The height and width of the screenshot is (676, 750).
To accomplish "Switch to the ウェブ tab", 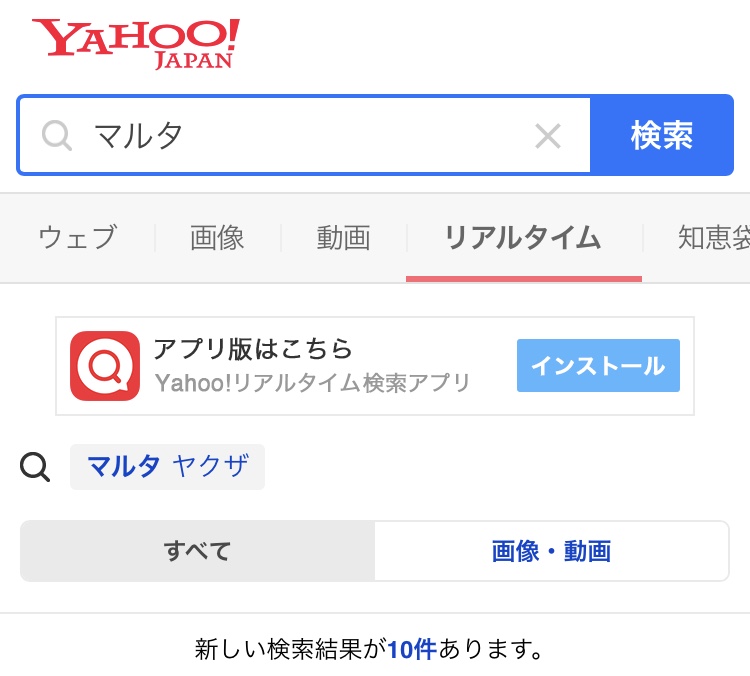I will point(77,238).
